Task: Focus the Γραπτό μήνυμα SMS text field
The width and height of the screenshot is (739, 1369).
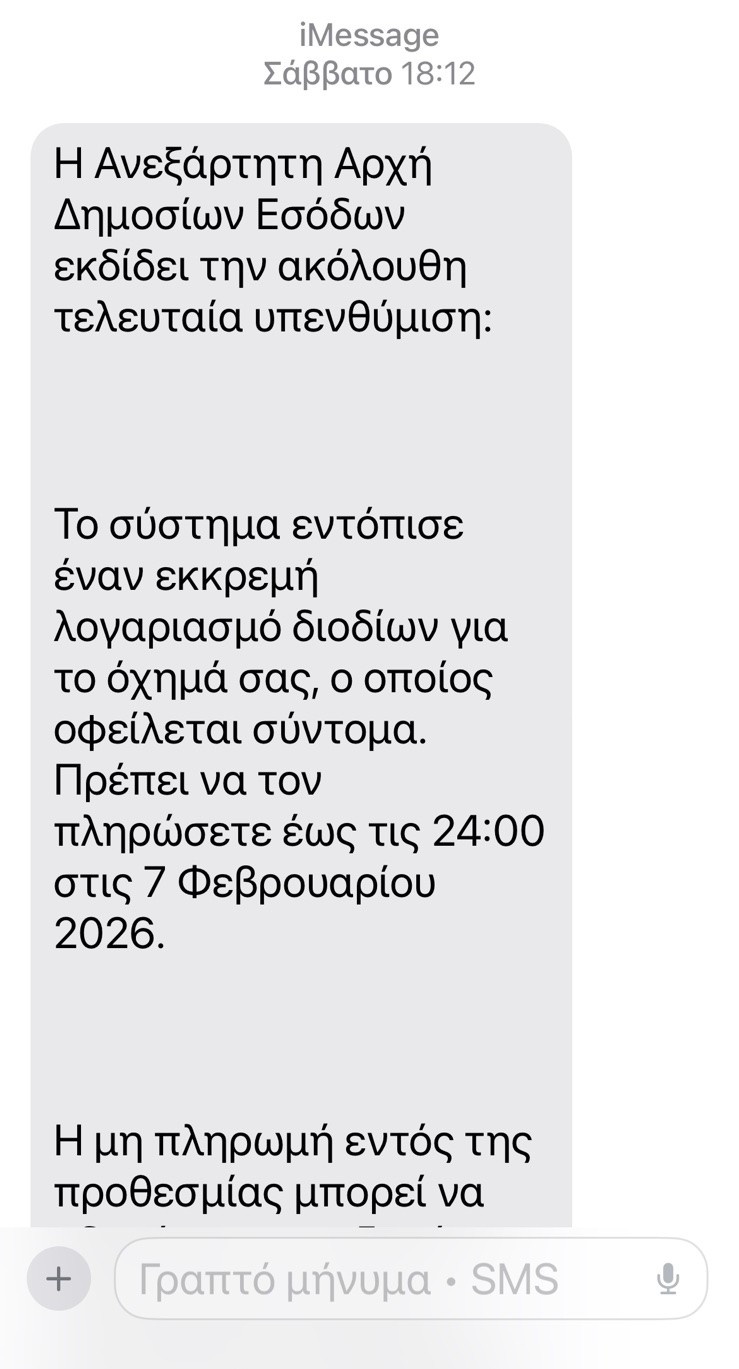Action: (x=380, y=1279)
